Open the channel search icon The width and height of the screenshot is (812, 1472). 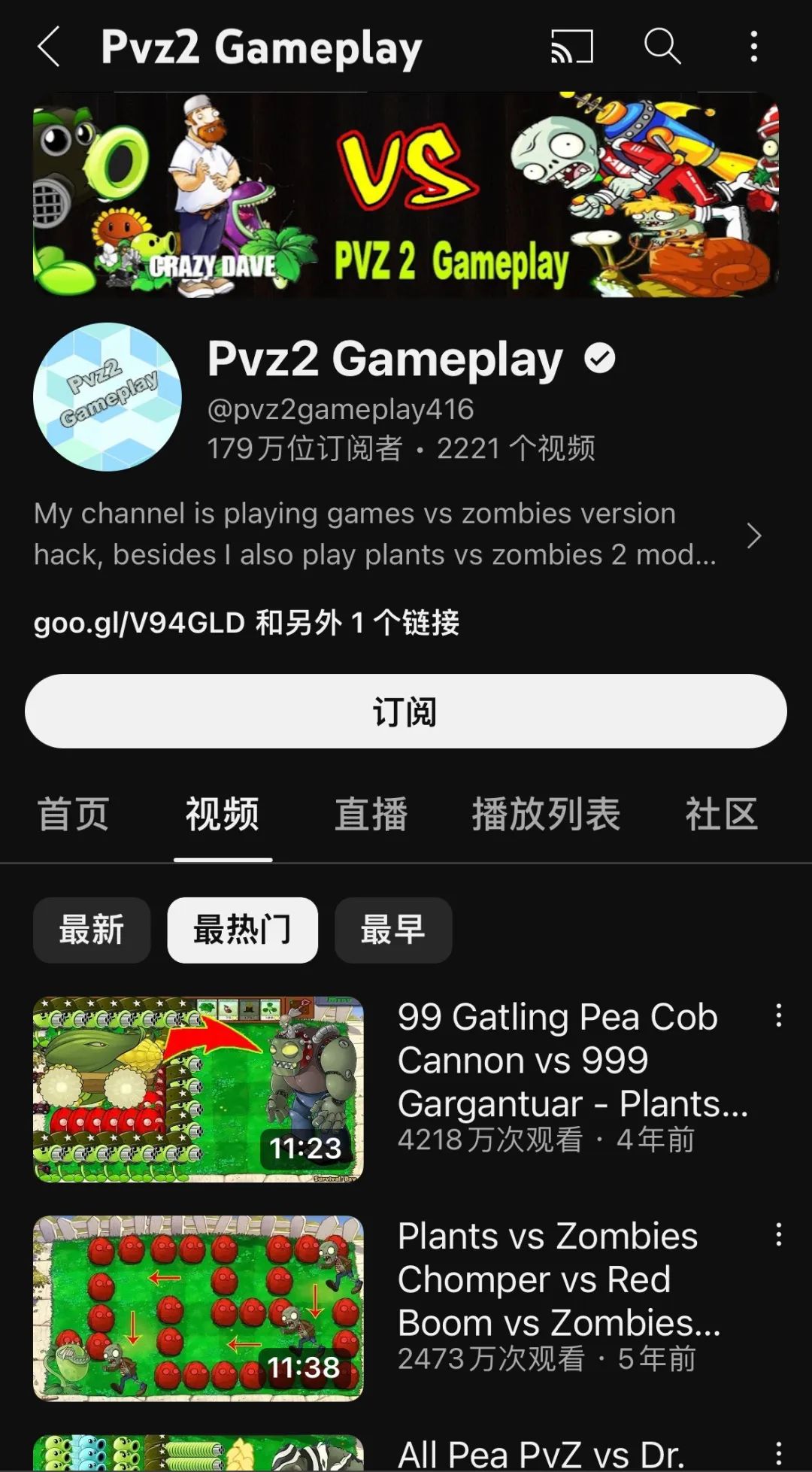[x=662, y=47]
